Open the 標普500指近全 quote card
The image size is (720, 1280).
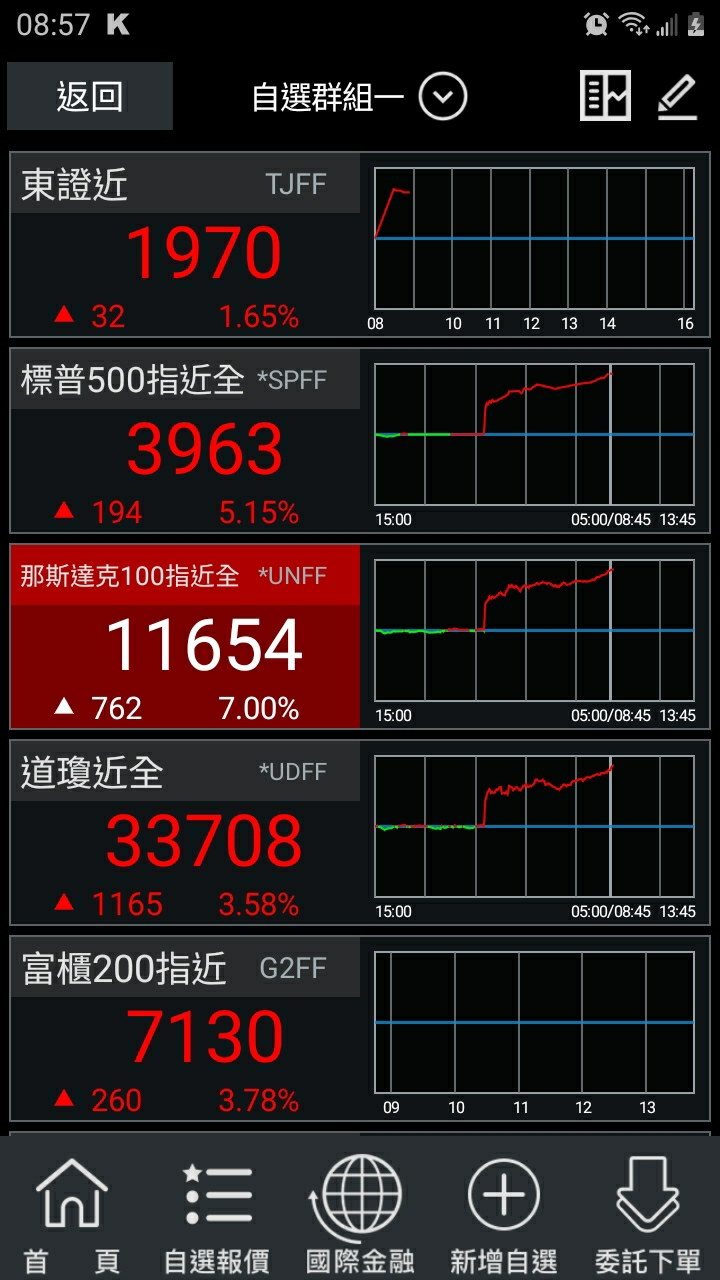[185, 441]
